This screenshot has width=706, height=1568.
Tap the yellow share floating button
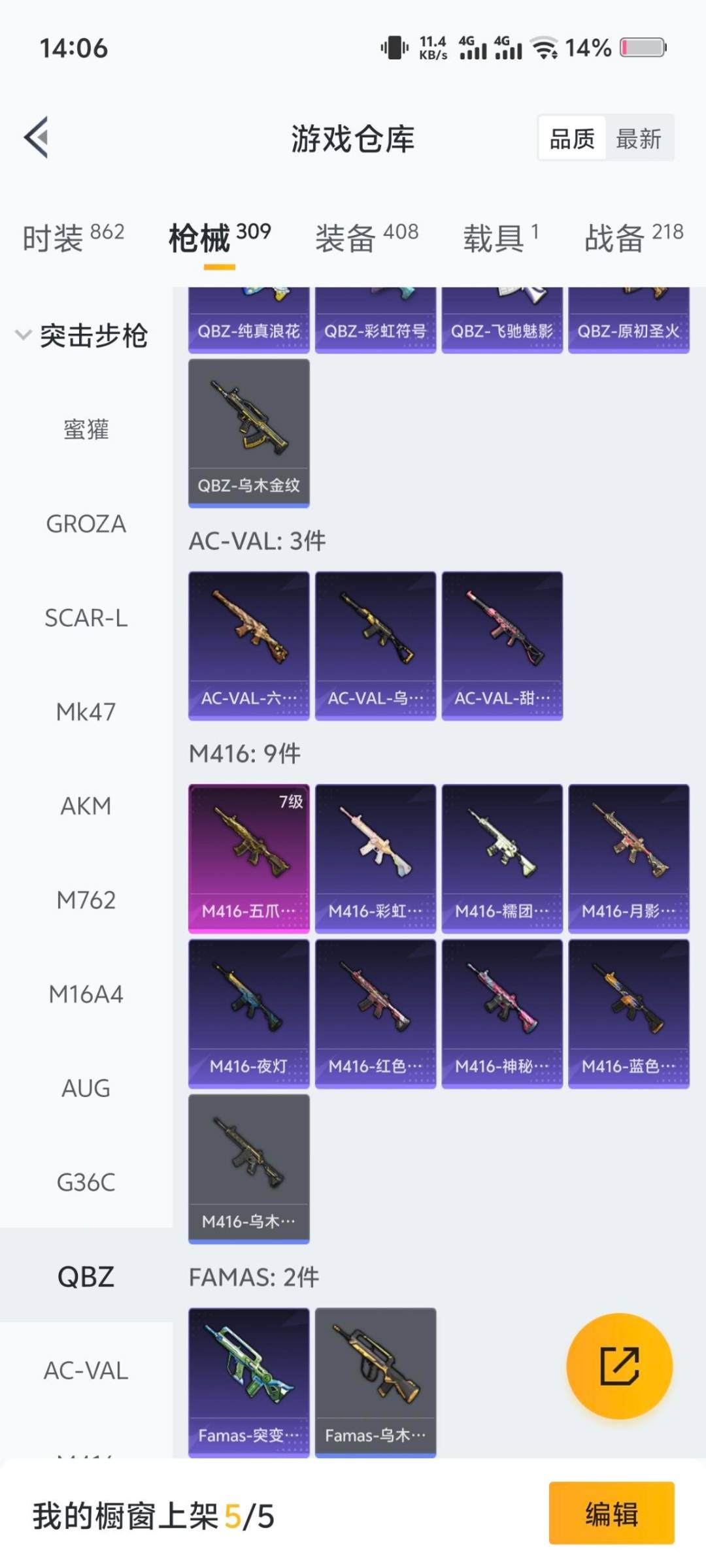pyautogui.click(x=618, y=1365)
